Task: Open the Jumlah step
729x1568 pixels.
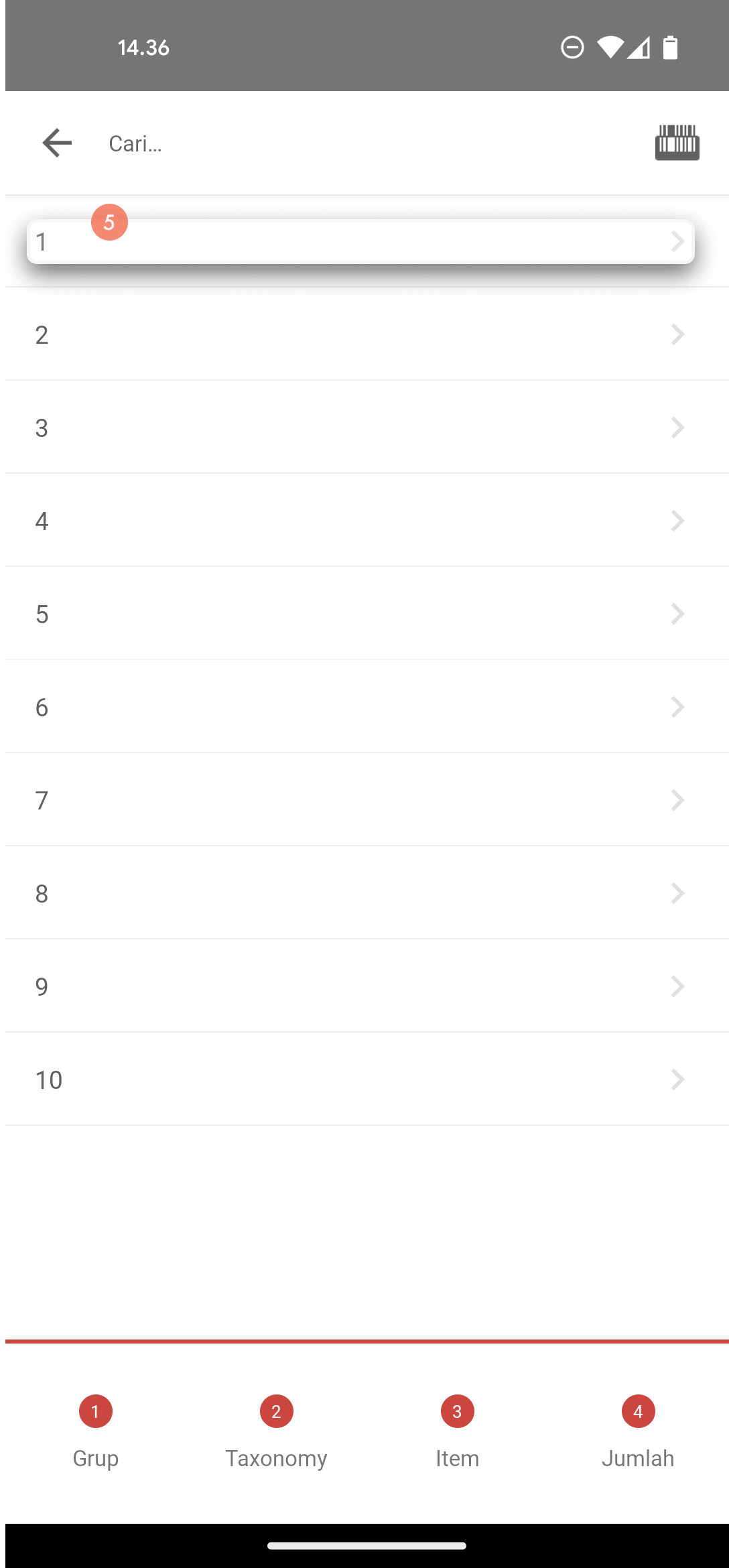Action: [x=639, y=1433]
